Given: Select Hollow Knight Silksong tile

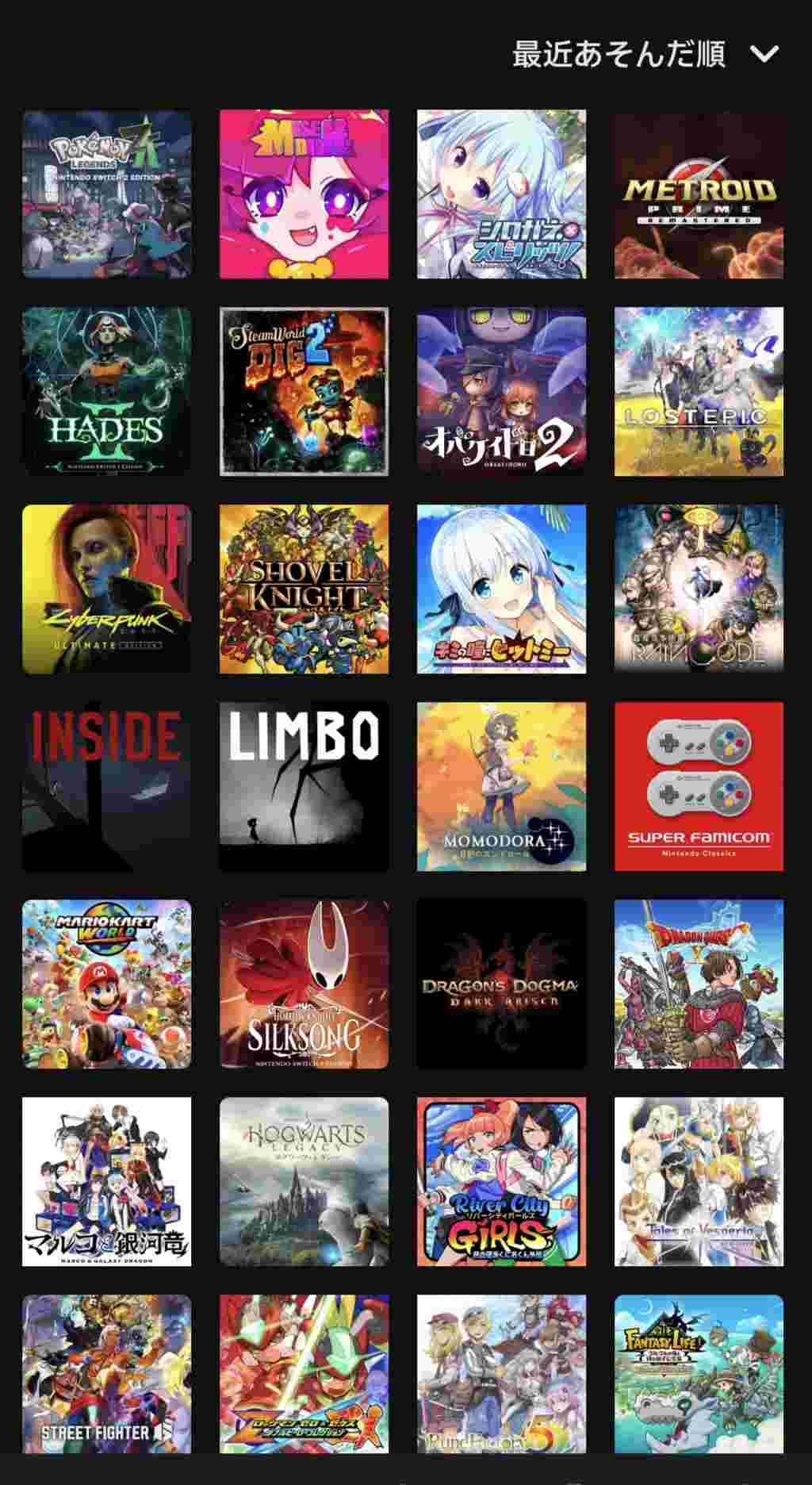Looking at the screenshot, I should tap(304, 984).
